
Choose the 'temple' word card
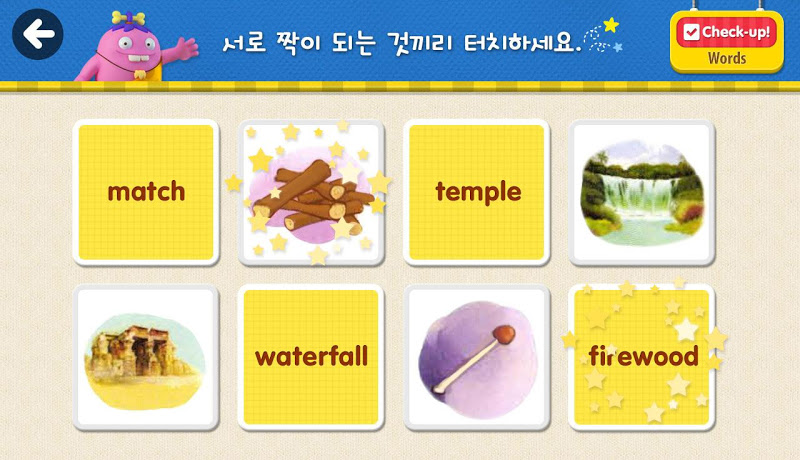(477, 192)
